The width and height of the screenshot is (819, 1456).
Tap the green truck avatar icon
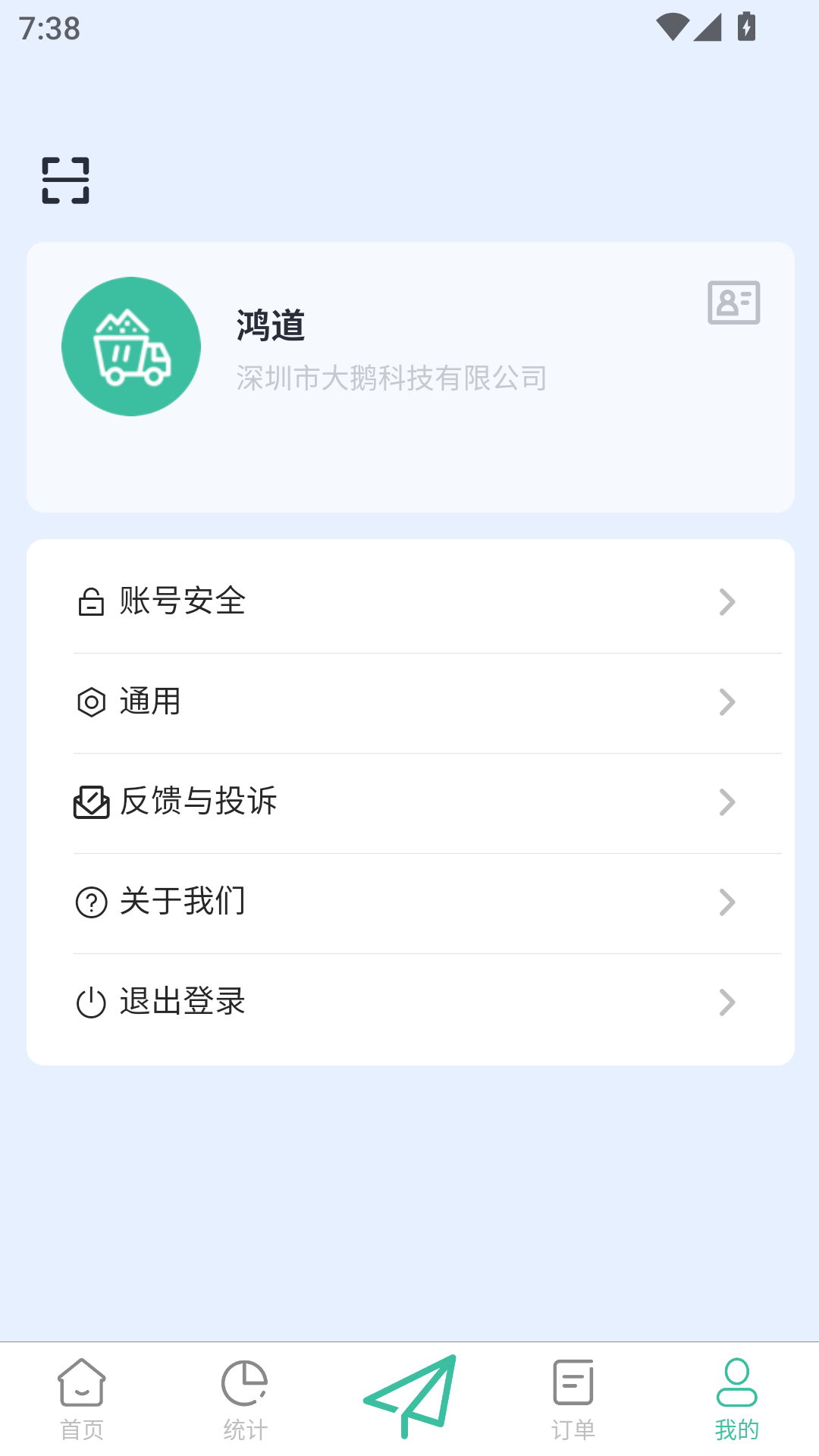(x=130, y=347)
